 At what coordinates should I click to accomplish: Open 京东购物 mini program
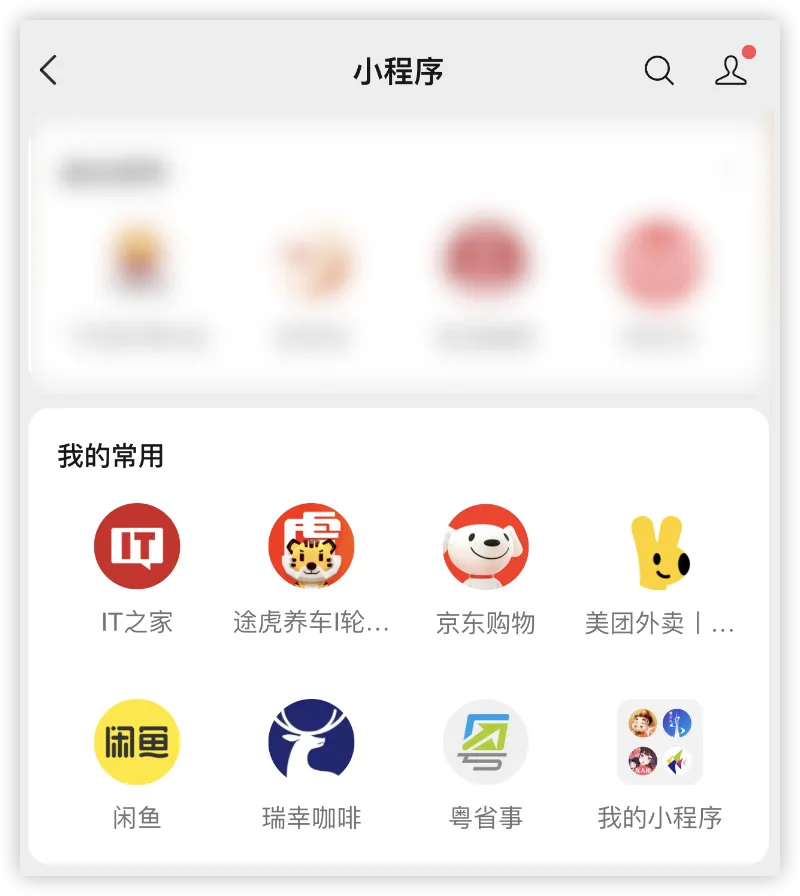pyautogui.click(x=486, y=547)
